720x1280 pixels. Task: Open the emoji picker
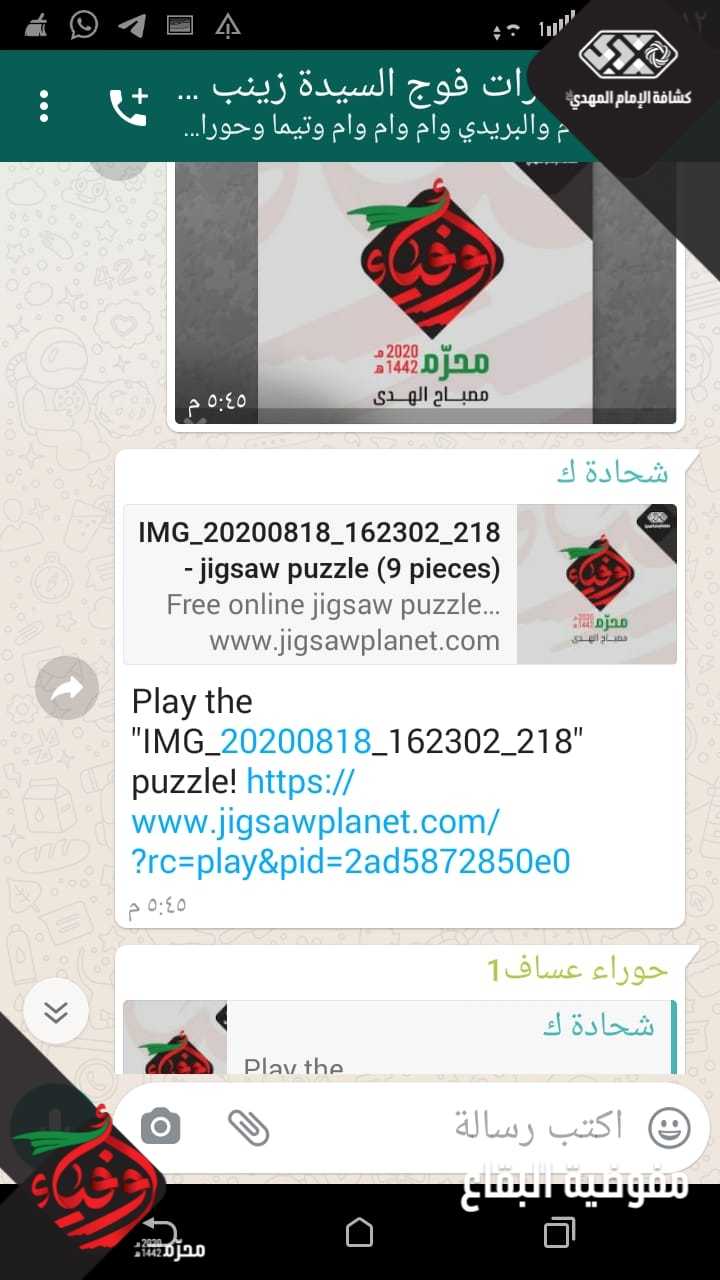tap(669, 1128)
